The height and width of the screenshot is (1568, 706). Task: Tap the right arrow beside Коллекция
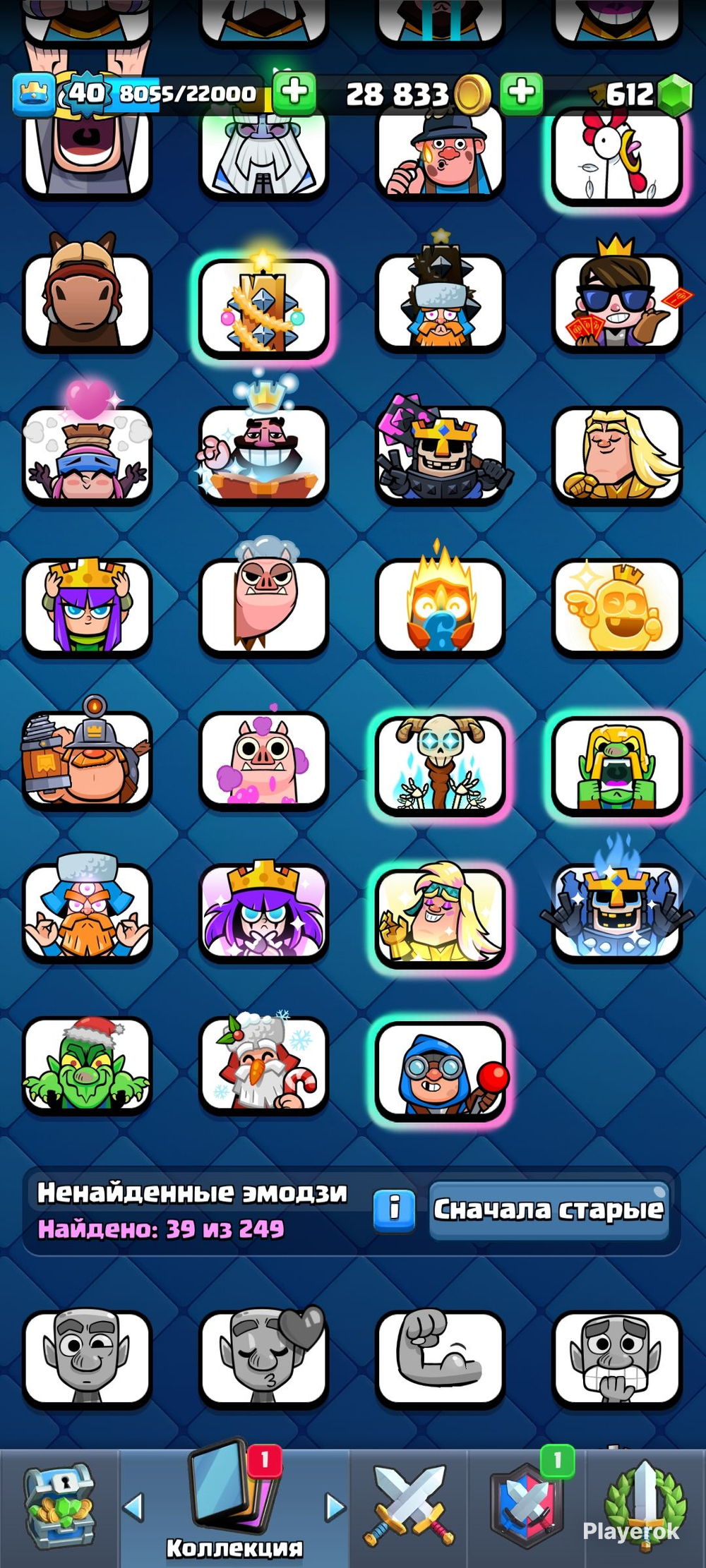[335, 1506]
